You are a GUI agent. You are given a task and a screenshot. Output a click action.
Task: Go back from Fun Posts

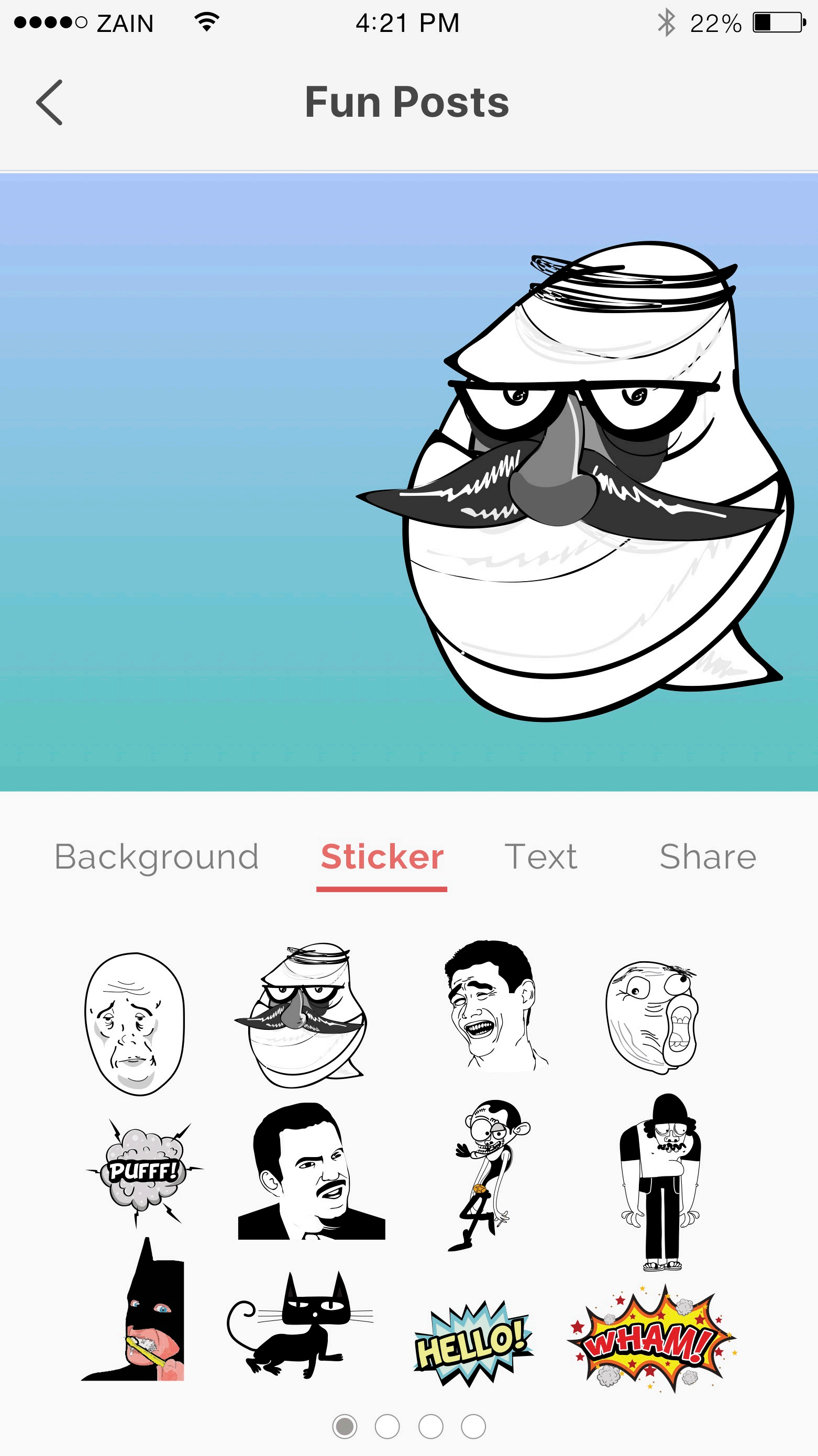pyautogui.click(x=49, y=102)
